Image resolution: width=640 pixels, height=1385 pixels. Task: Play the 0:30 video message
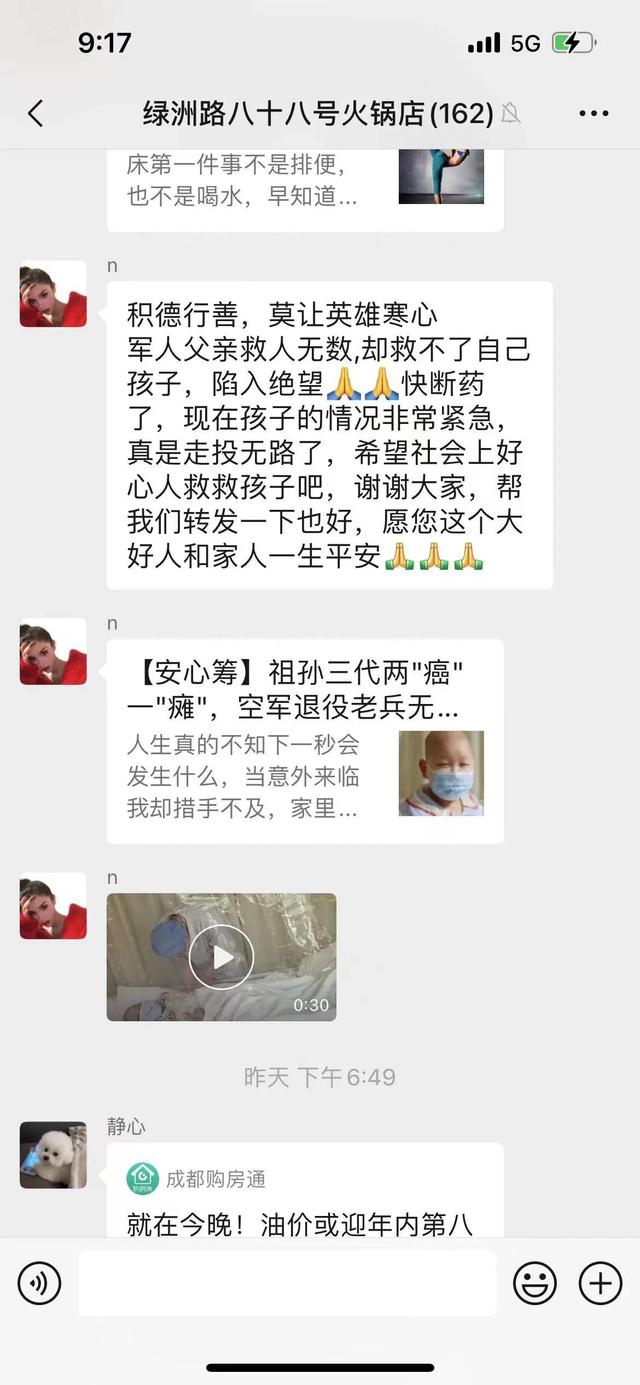(x=222, y=957)
